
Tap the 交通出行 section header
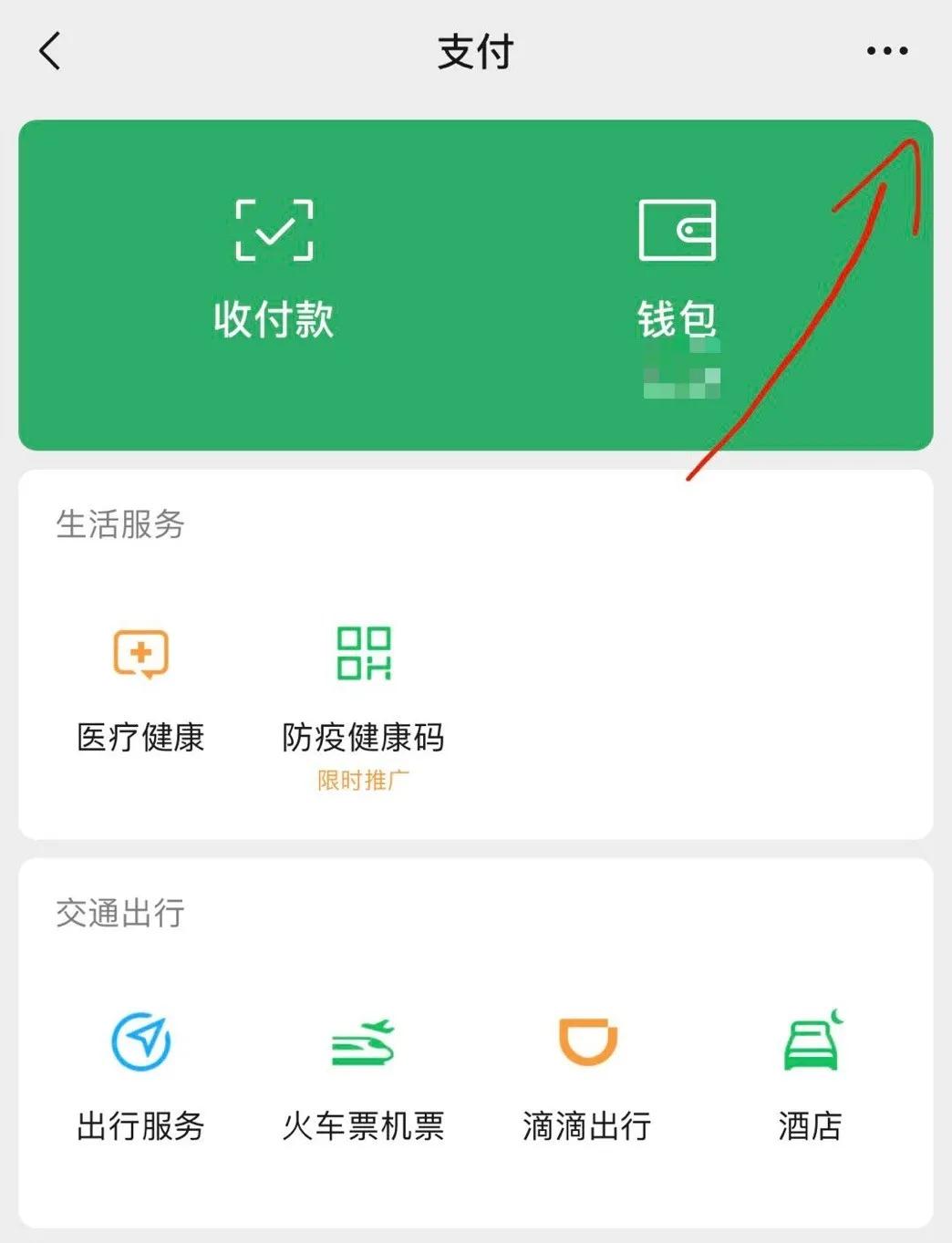coord(121,912)
